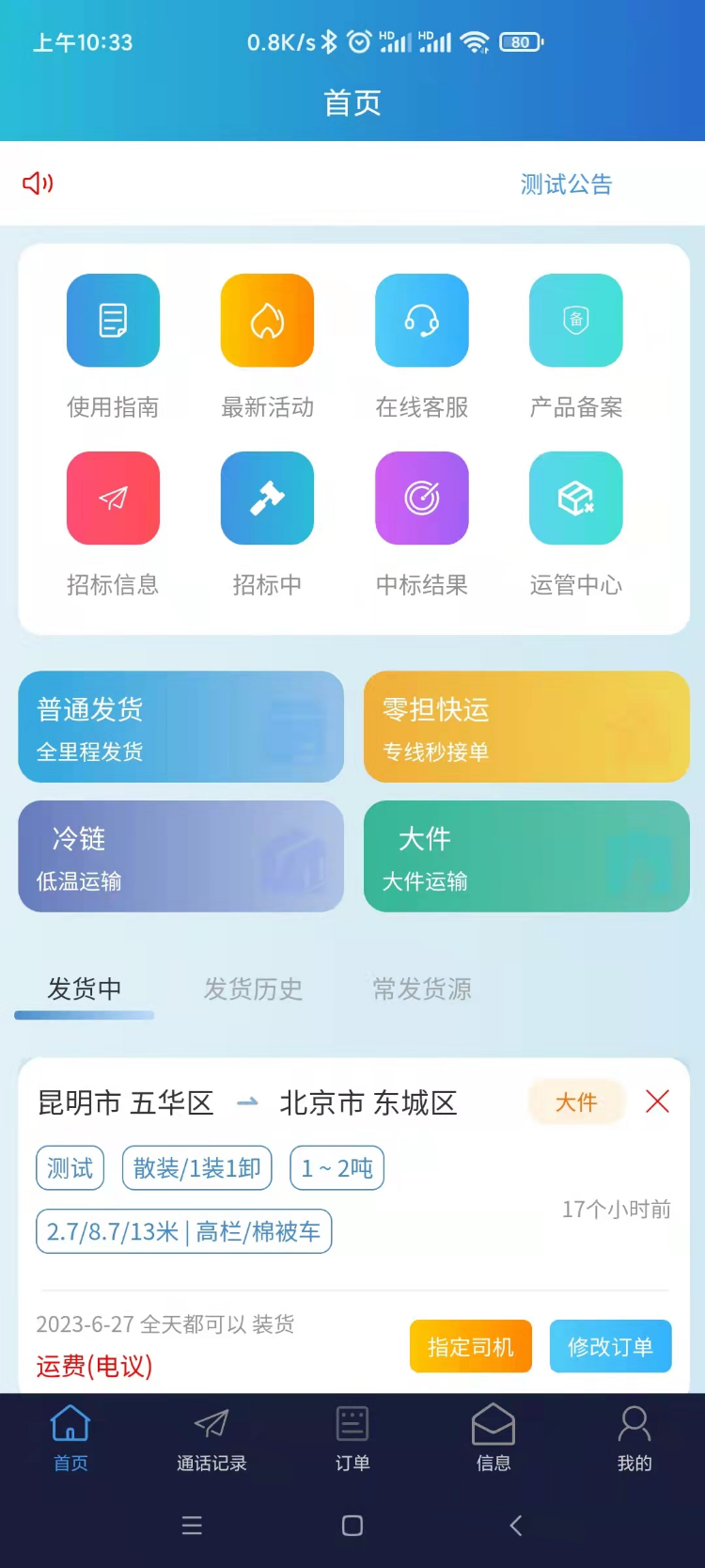Tap the announcement speaker icon

click(x=37, y=183)
